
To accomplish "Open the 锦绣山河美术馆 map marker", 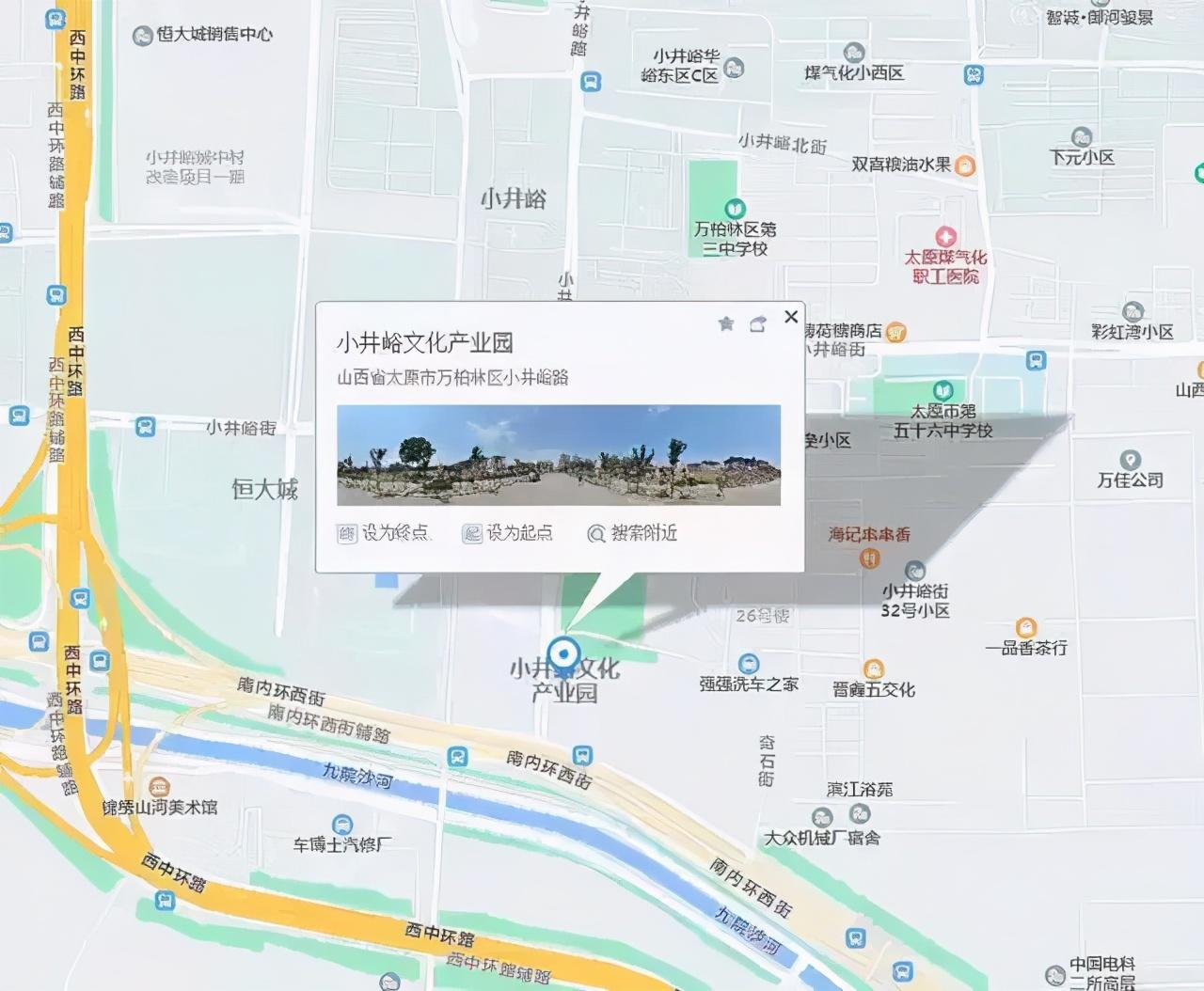I will click(x=160, y=787).
